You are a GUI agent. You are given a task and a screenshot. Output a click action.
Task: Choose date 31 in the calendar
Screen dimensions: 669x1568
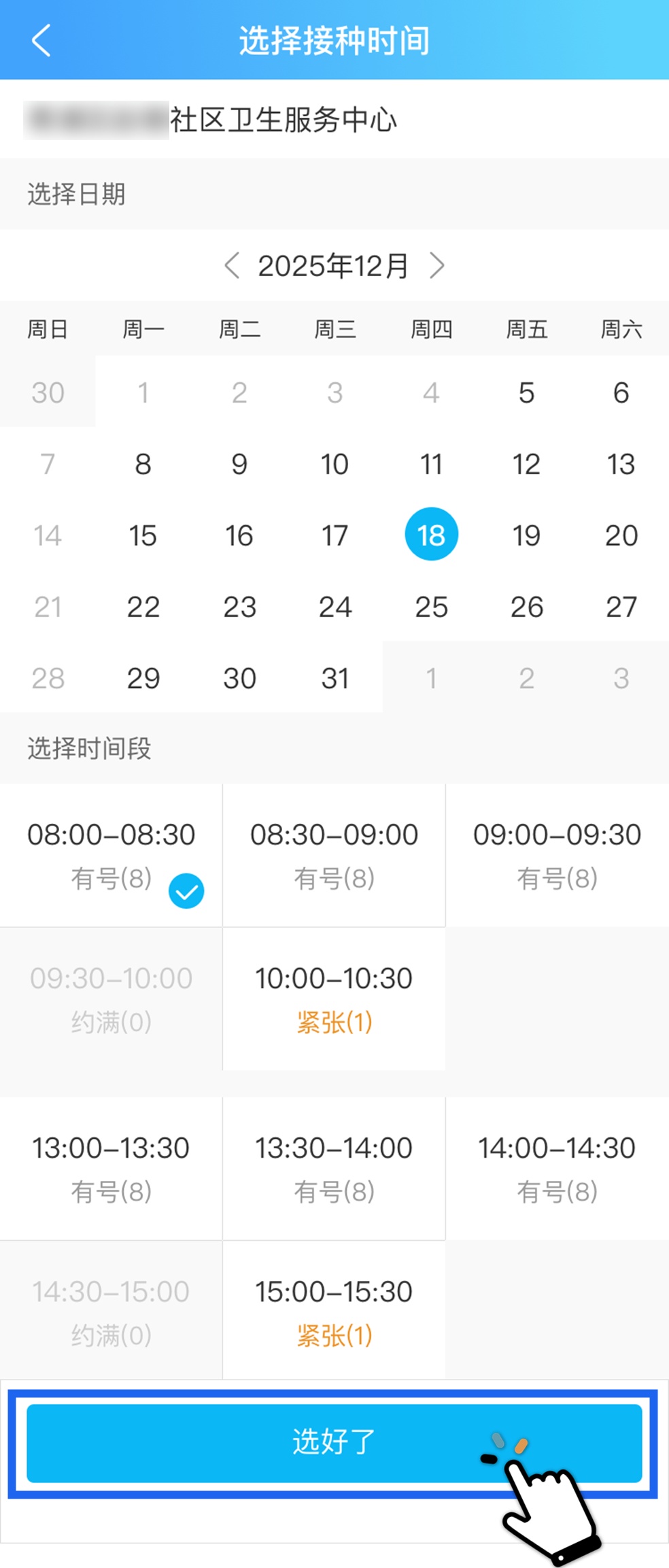pos(335,678)
